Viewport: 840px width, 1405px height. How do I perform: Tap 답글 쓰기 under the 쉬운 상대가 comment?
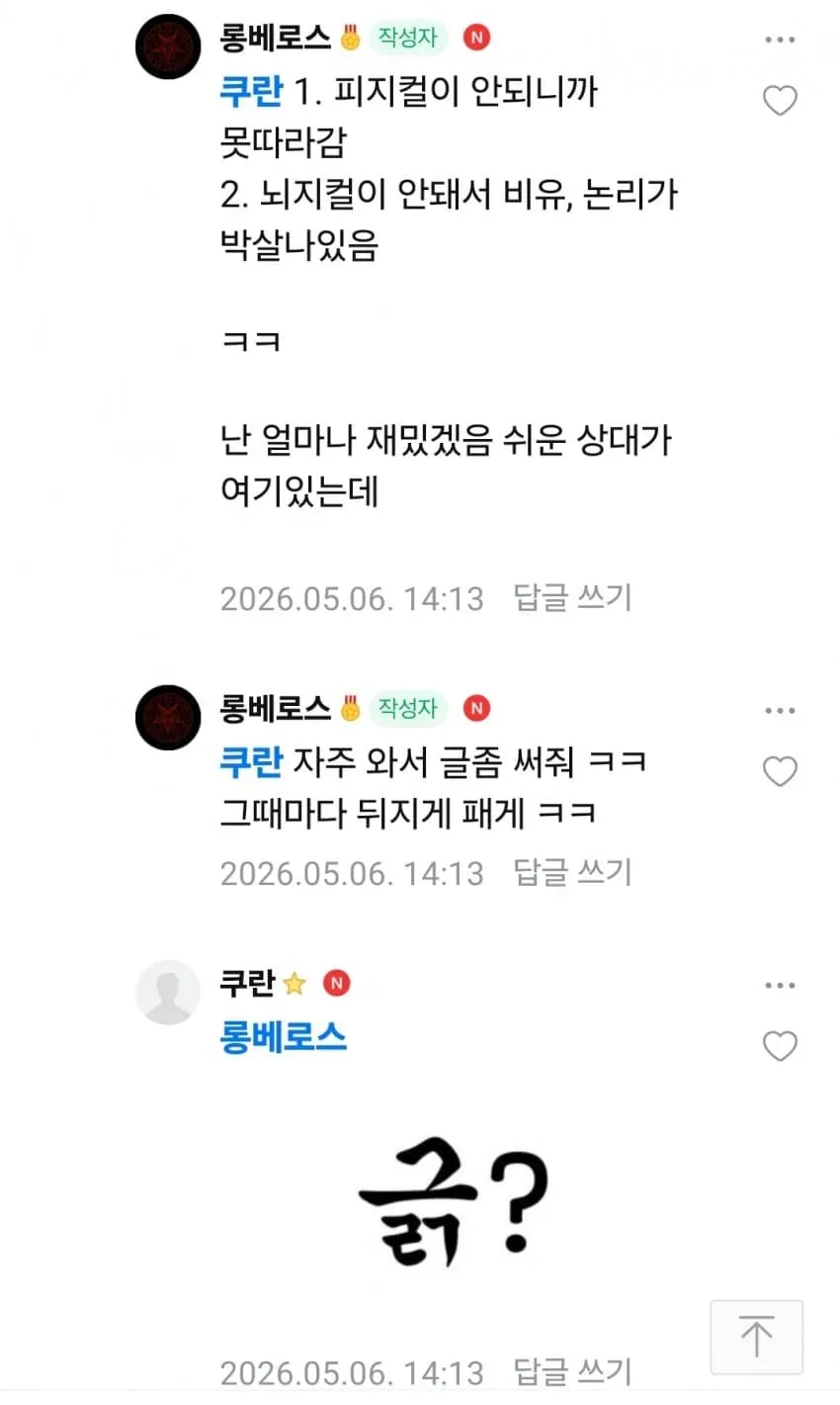click(572, 597)
